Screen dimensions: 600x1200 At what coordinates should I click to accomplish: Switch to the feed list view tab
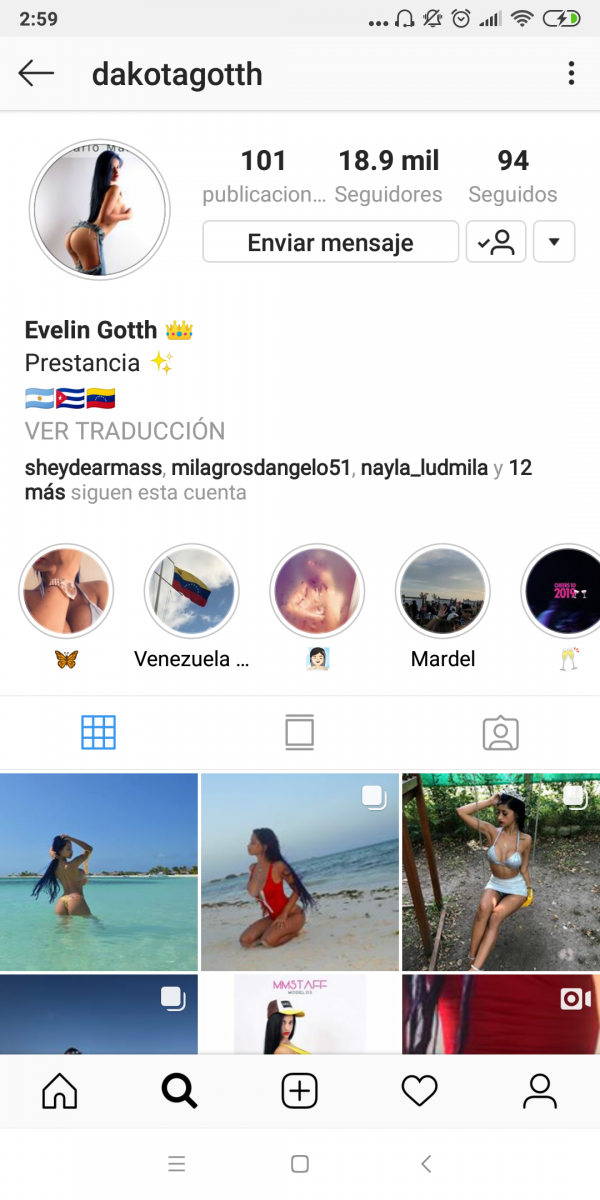[299, 733]
